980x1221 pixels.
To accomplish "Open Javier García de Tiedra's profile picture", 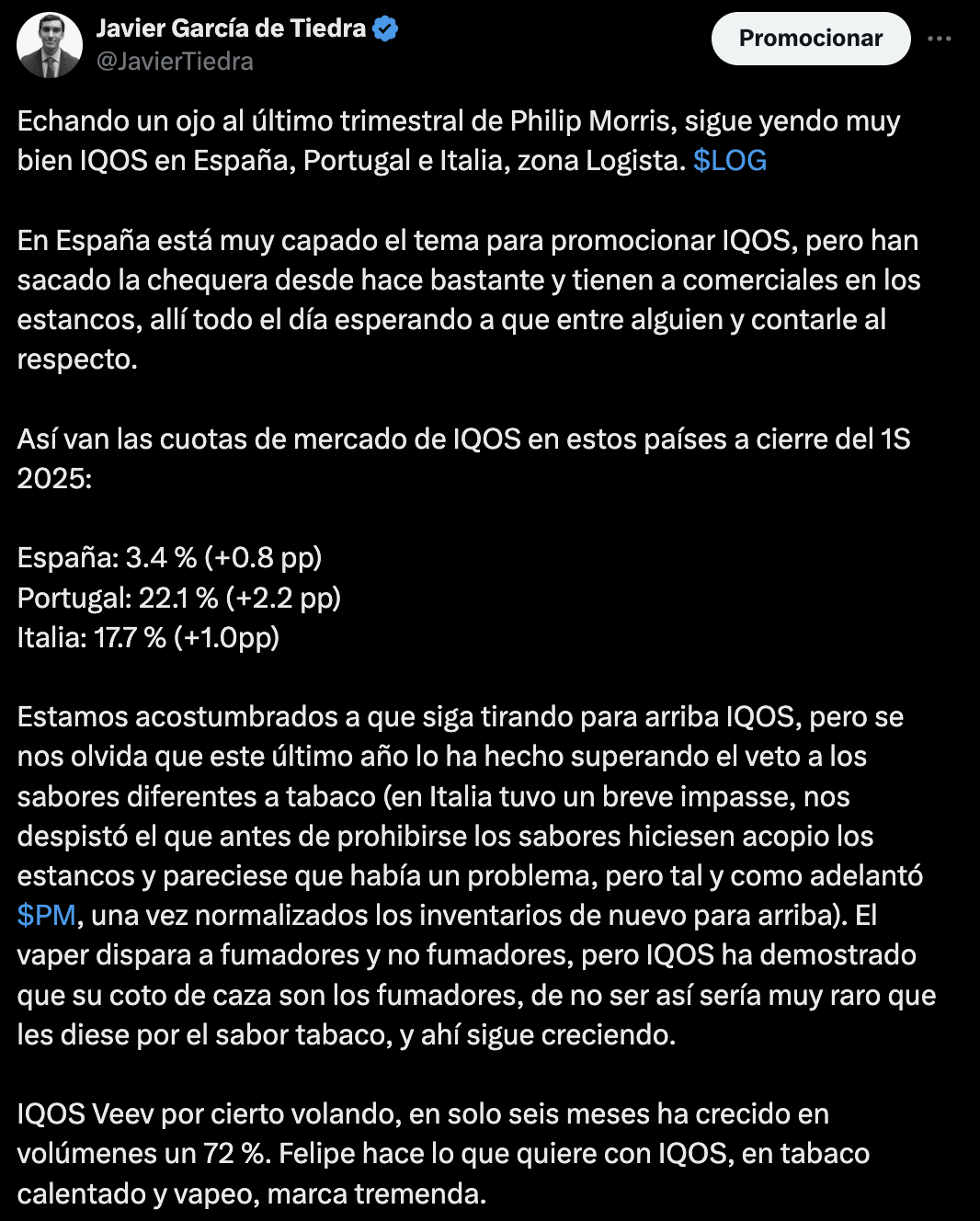I will [x=50, y=45].
